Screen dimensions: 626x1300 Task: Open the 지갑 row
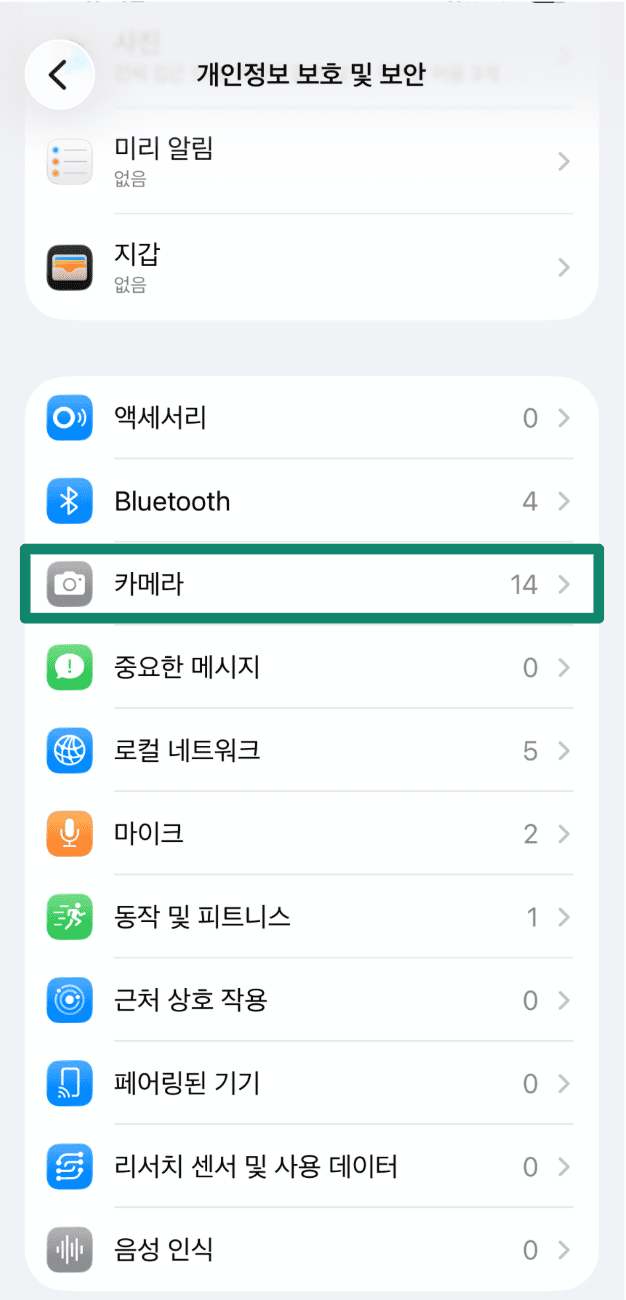pos(311,267)
